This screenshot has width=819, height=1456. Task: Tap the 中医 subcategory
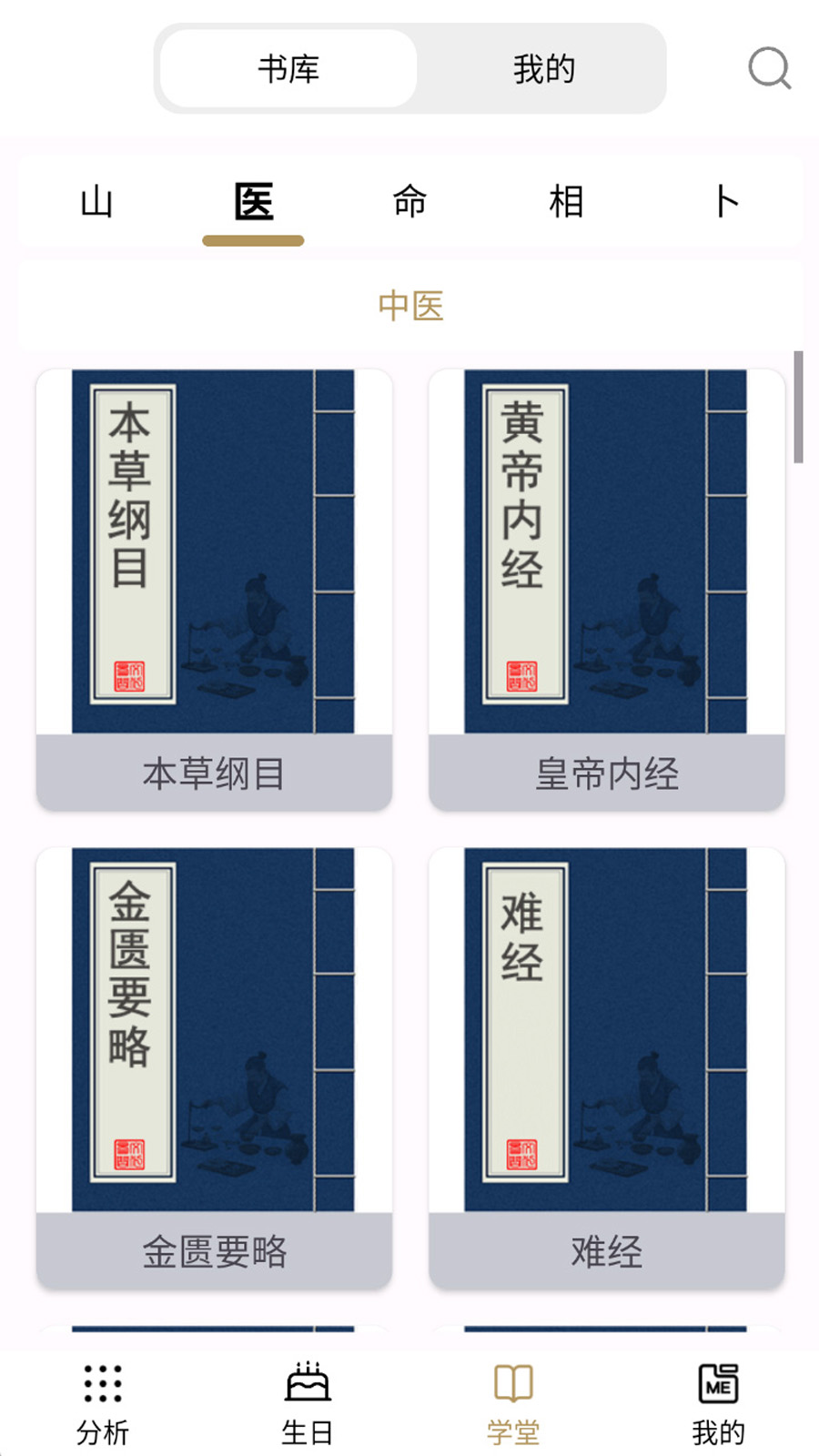pyautogui.click(x=410, y=306)
